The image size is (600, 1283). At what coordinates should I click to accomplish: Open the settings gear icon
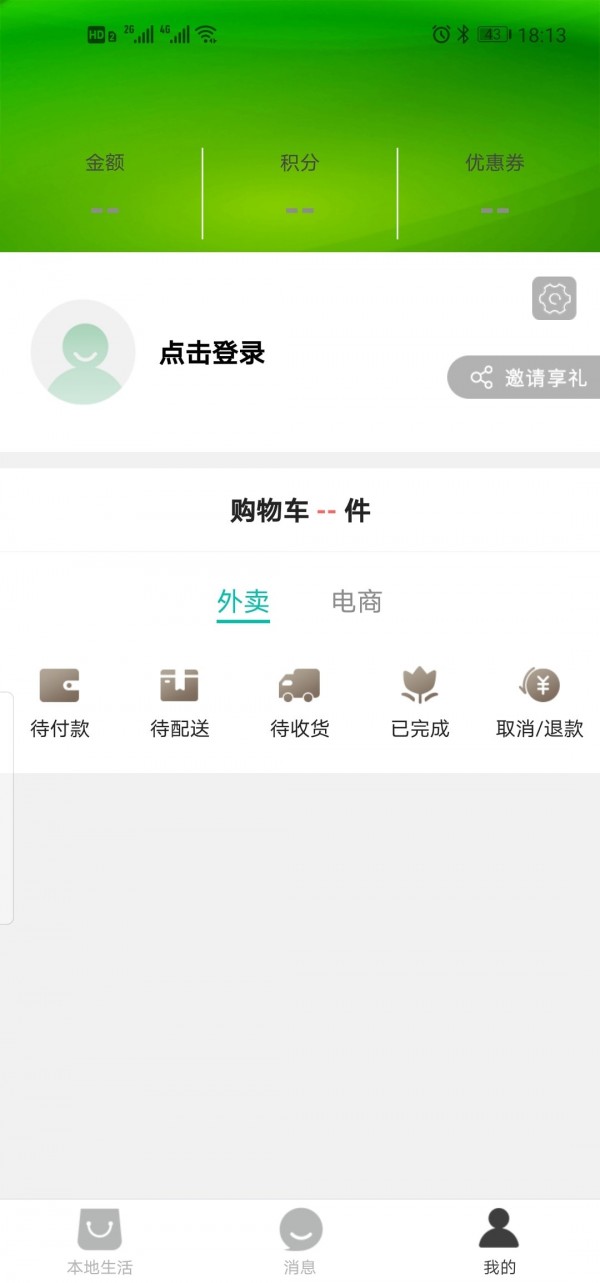coord(554,298)
